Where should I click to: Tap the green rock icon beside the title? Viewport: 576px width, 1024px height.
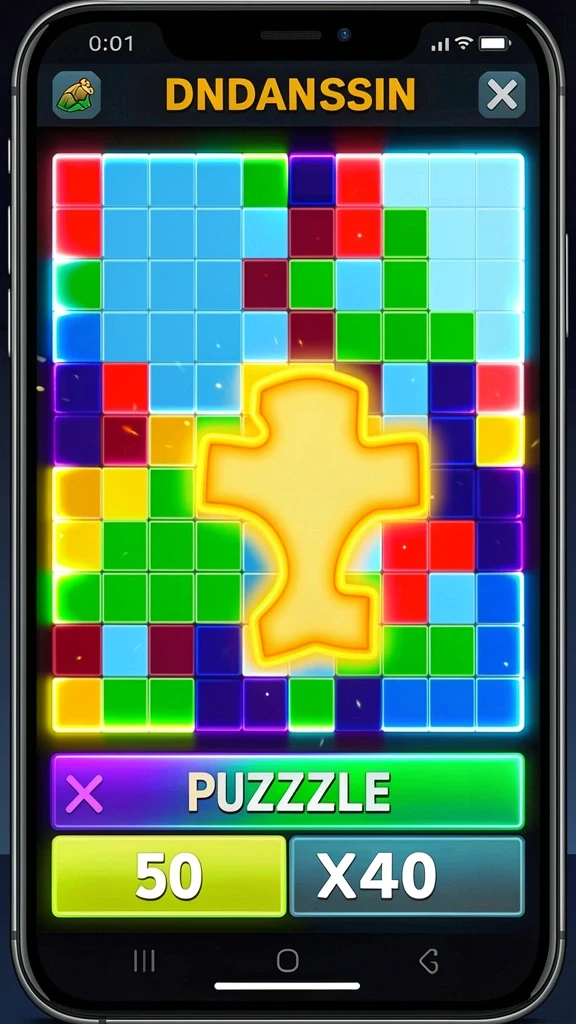point(76,95)
